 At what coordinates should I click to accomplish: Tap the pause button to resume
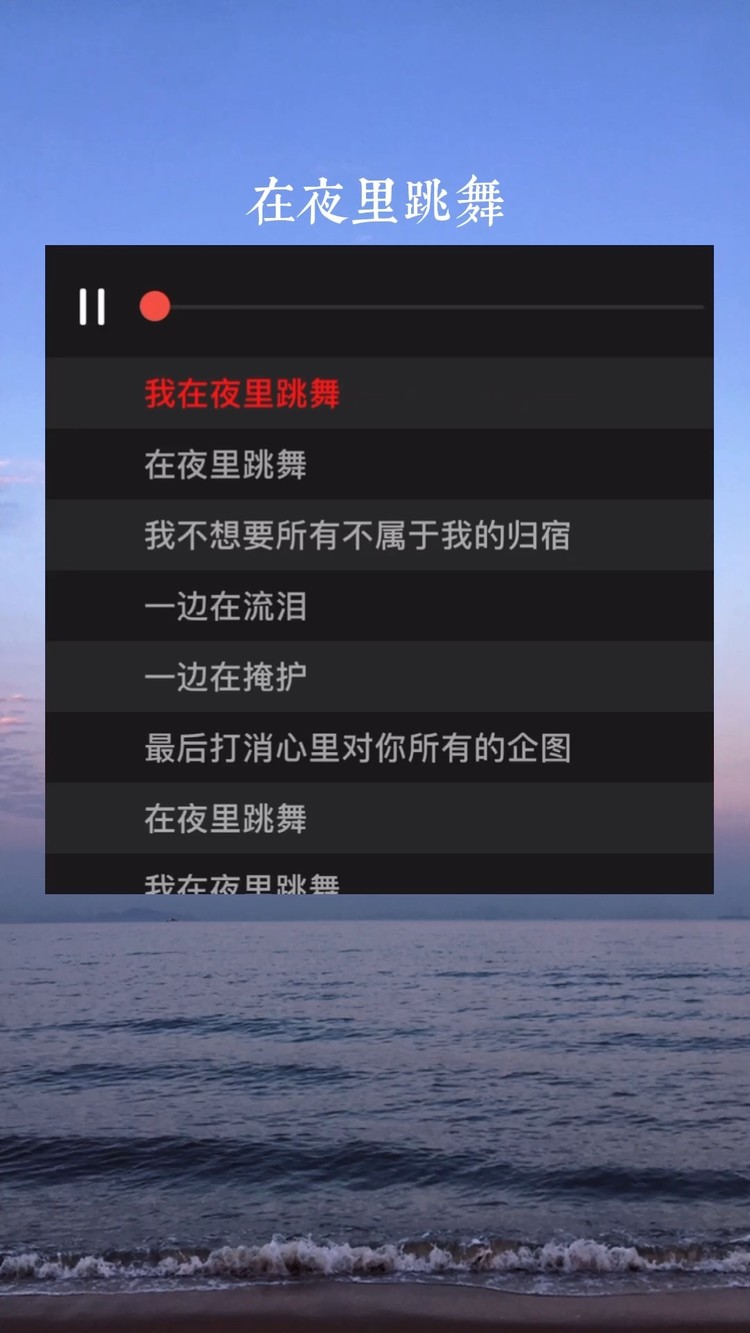click(91, 305)
